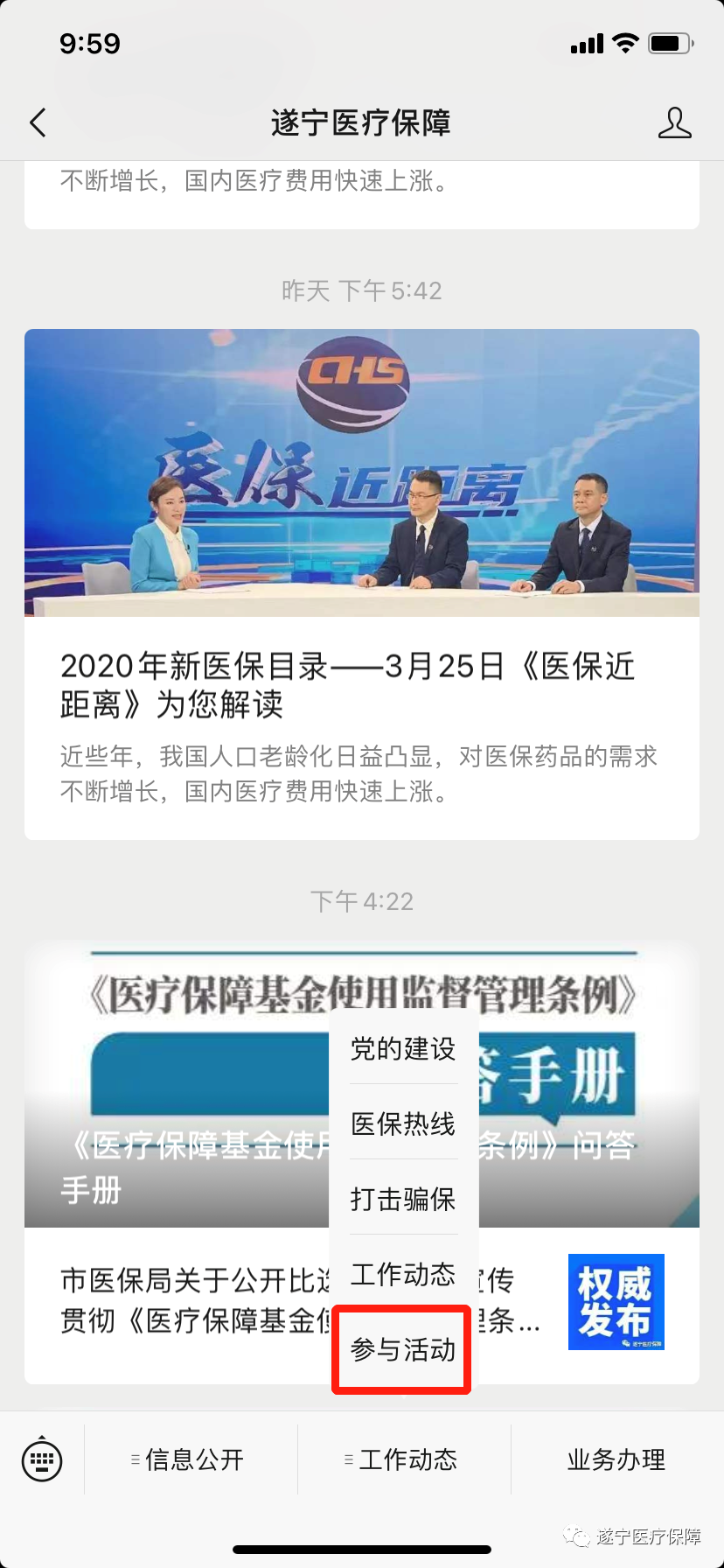Image resolution: width=724 pixels, height=1568 pixels.
Task: Tap the 业务办理 bottom menu button
Action: pyautogui.click(x=616, y=1459)
